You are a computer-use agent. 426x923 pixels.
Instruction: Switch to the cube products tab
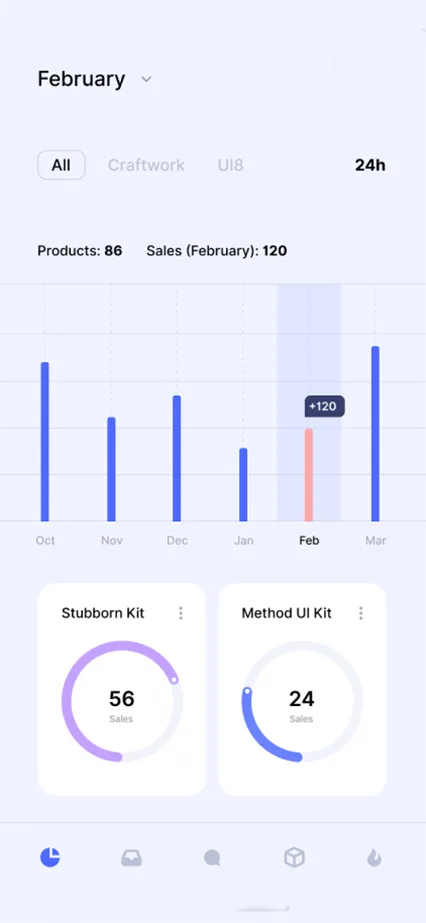click(294, 858)
